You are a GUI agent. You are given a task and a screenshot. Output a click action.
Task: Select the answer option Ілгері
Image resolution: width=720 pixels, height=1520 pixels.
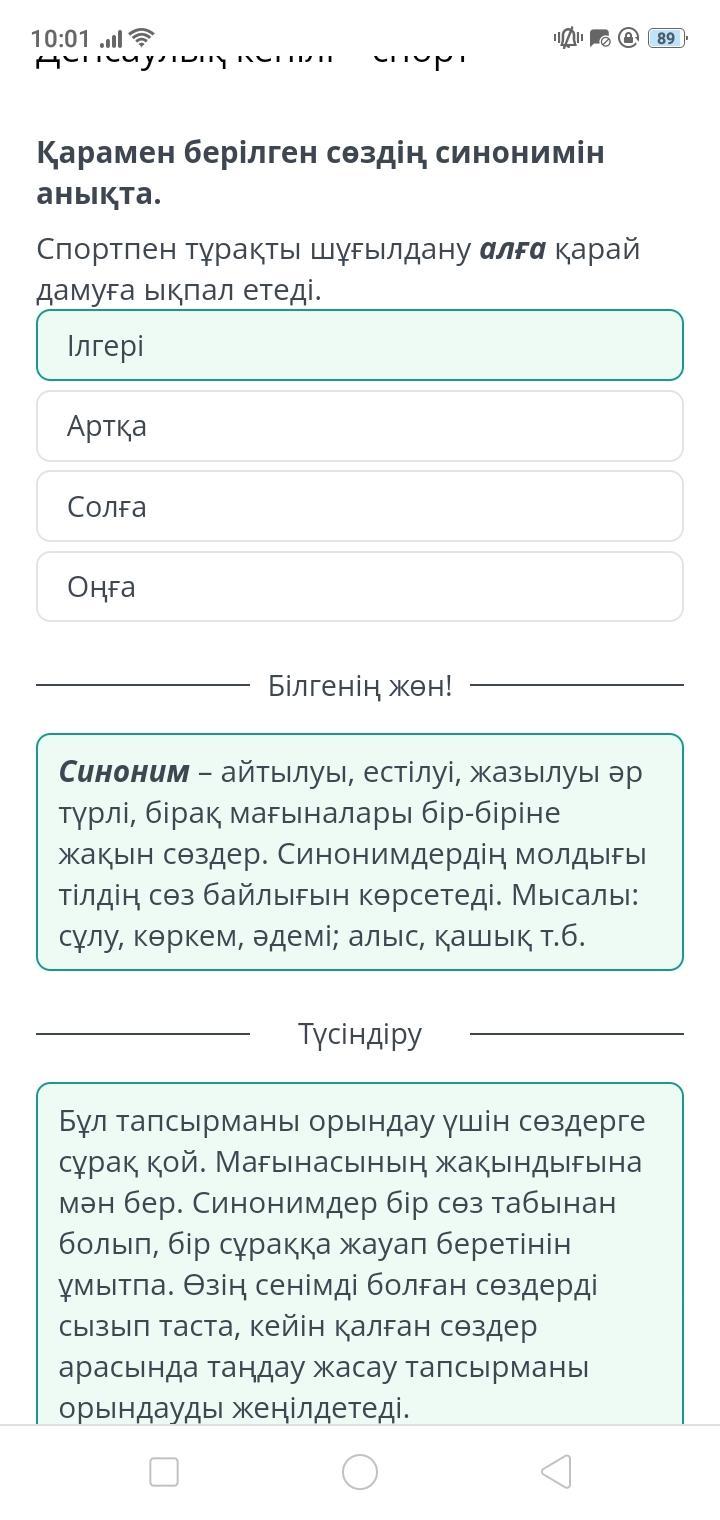(x=360, y=345)
